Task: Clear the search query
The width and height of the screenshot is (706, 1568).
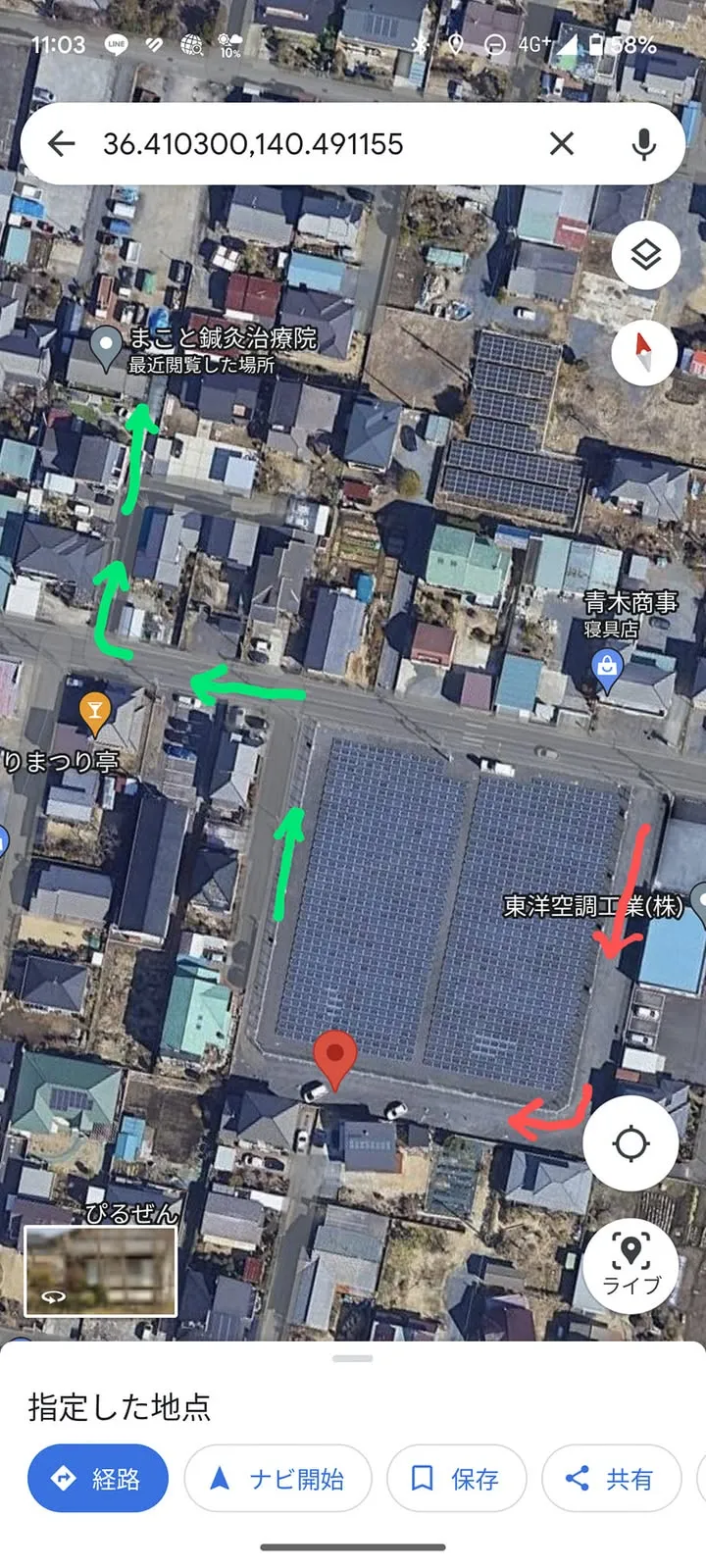Action: [562, 144]
